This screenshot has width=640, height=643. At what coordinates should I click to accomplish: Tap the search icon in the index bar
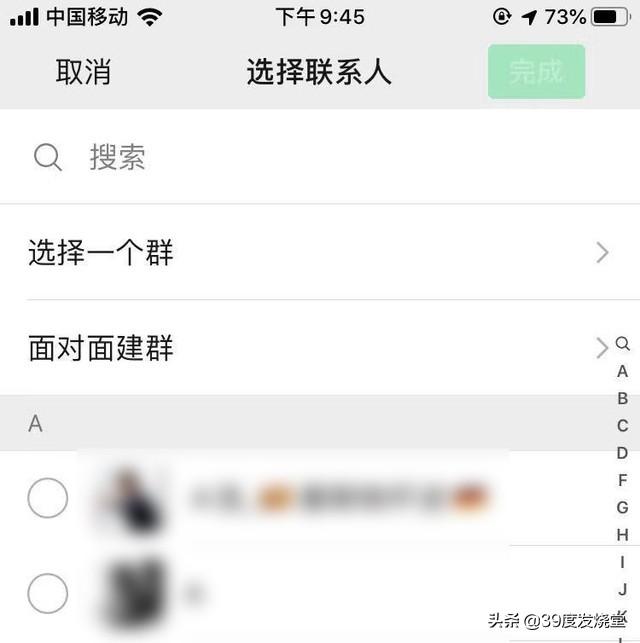click(x=622, y=344)
